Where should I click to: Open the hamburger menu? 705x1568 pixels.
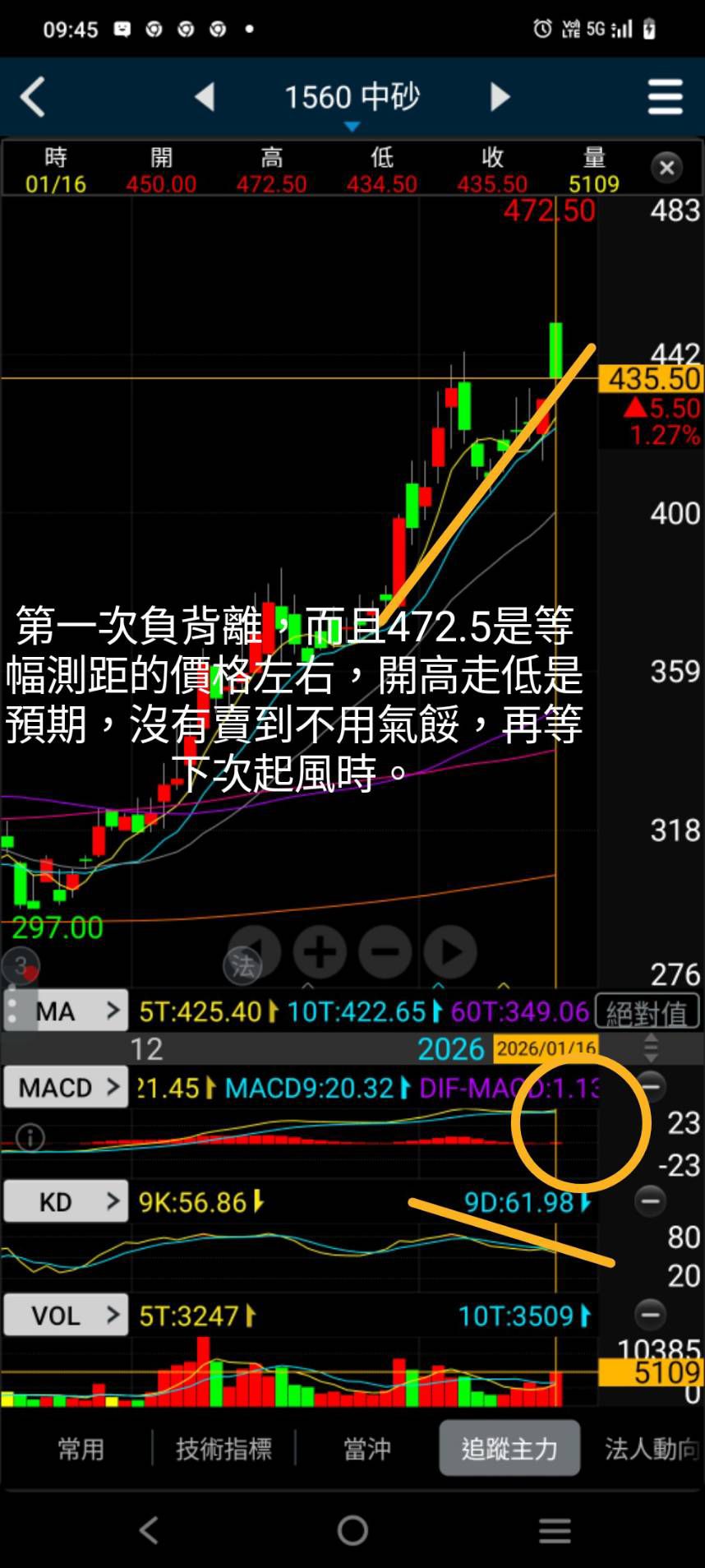665,97
